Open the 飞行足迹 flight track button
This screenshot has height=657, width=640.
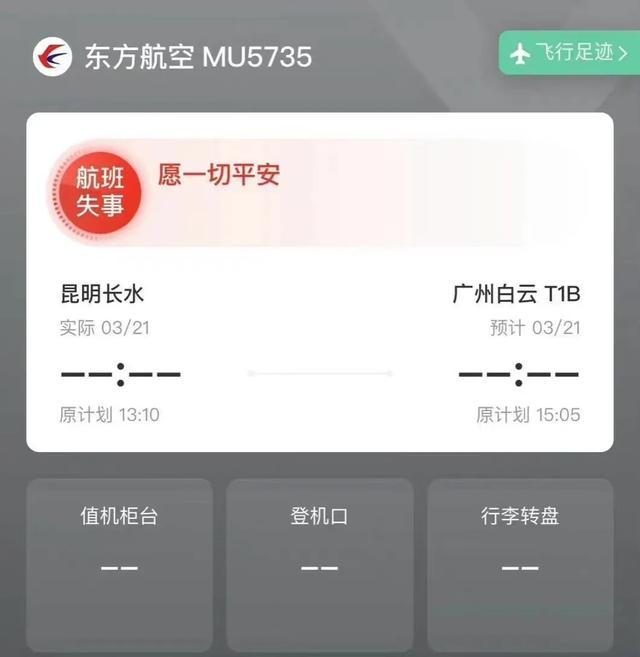coord(568,54)
